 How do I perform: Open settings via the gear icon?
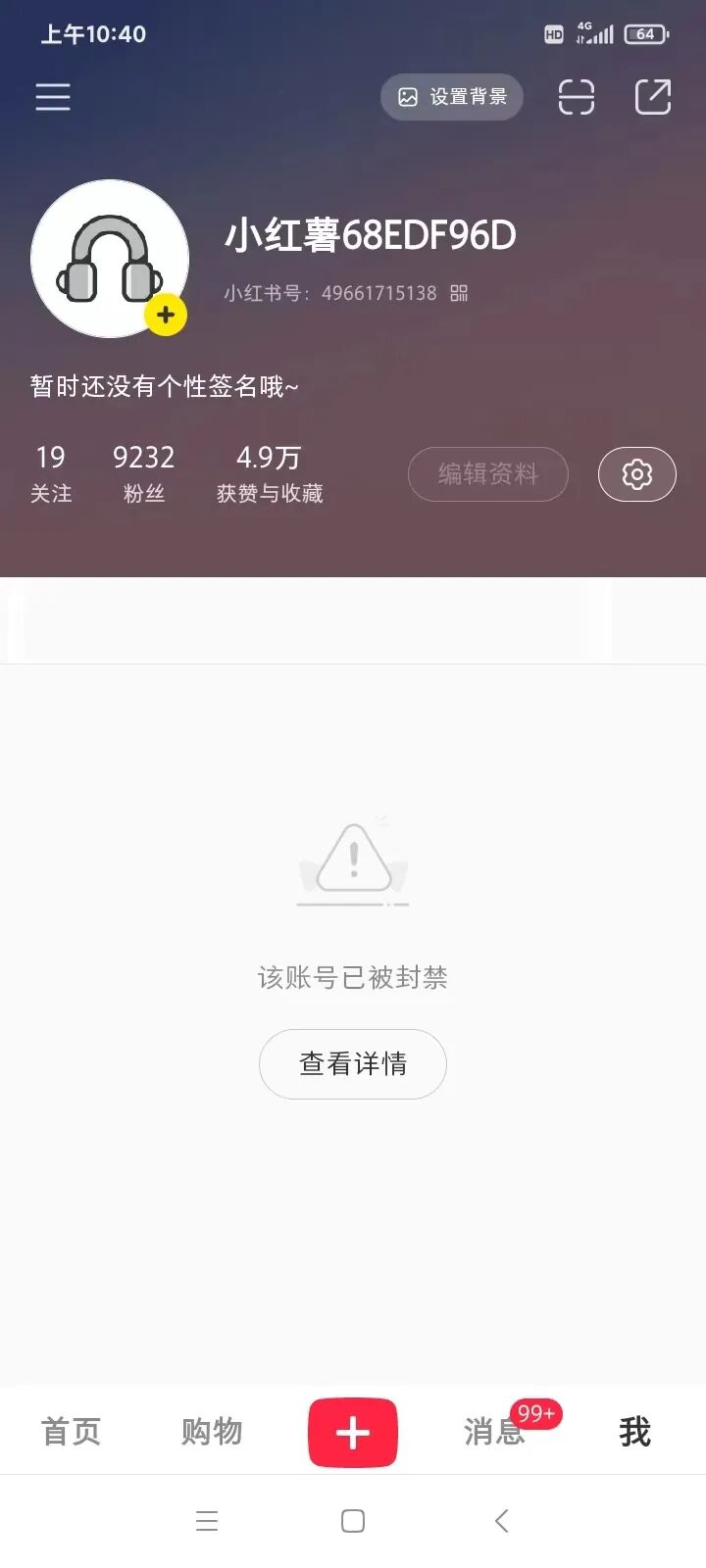[636, 473]
